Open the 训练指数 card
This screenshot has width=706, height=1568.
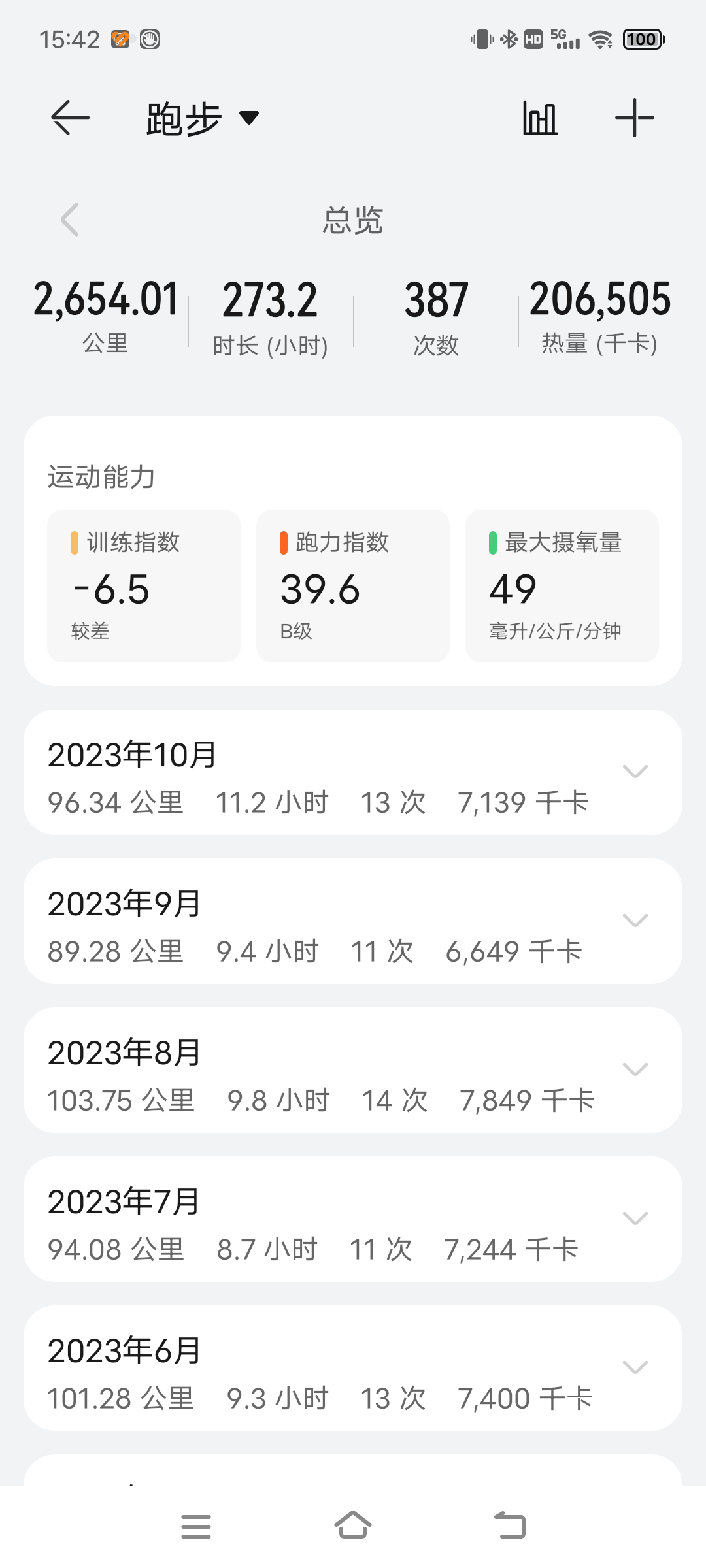coord(144,586)
